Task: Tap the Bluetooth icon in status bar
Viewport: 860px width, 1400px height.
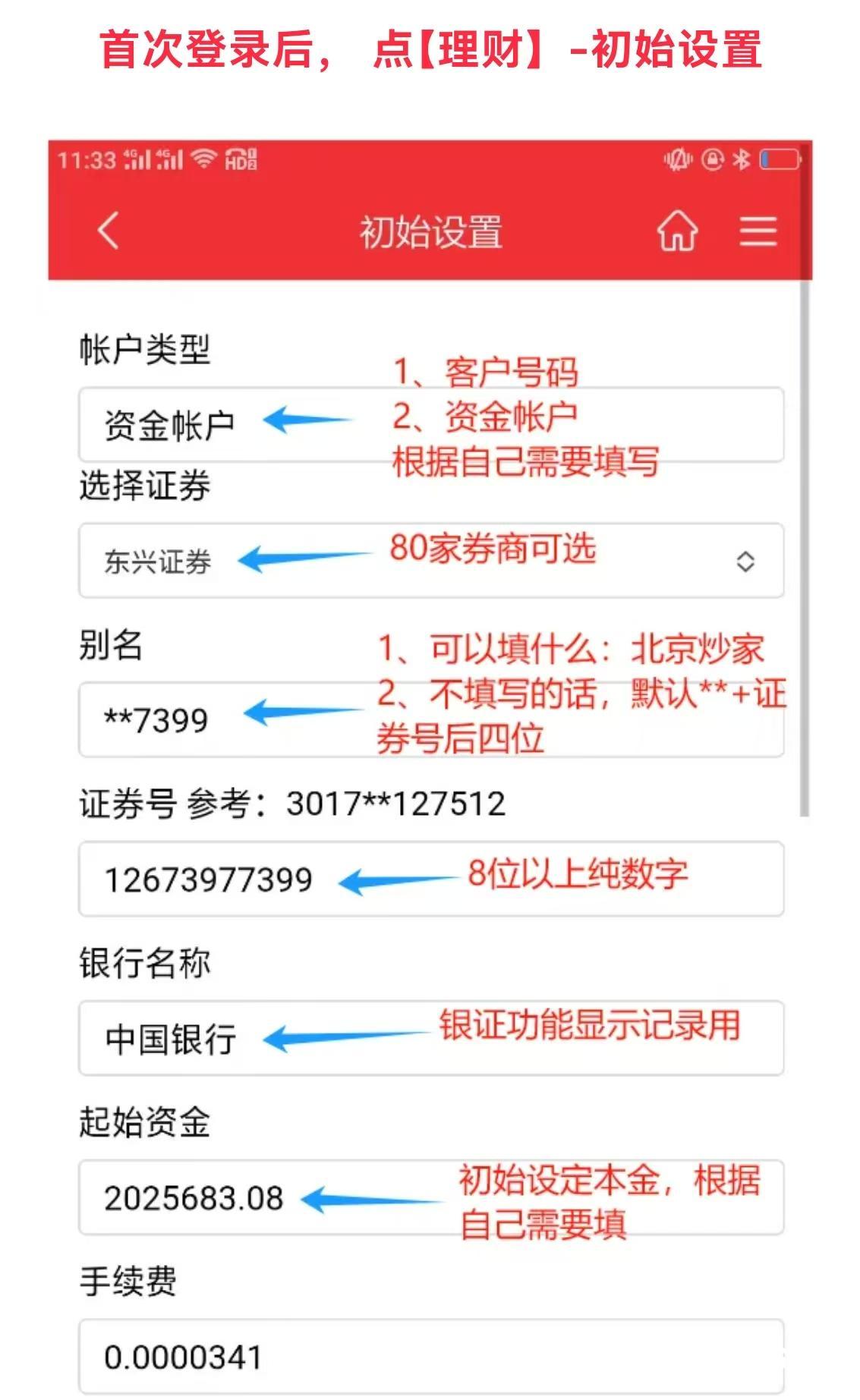Action: (742, 158)
